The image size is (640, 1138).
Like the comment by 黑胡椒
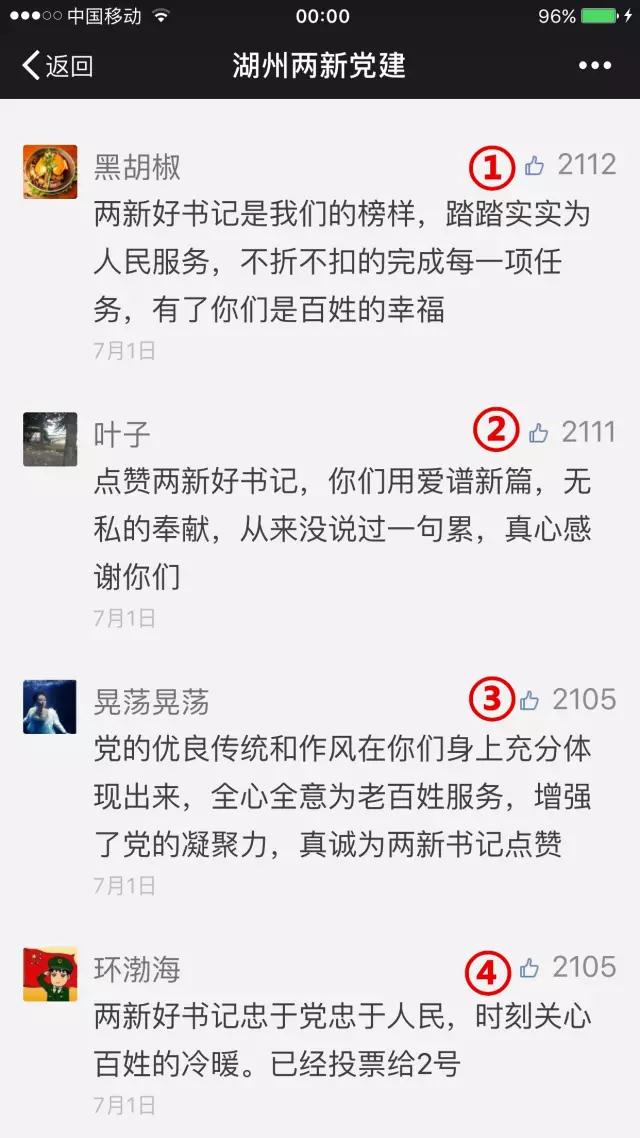535,166
